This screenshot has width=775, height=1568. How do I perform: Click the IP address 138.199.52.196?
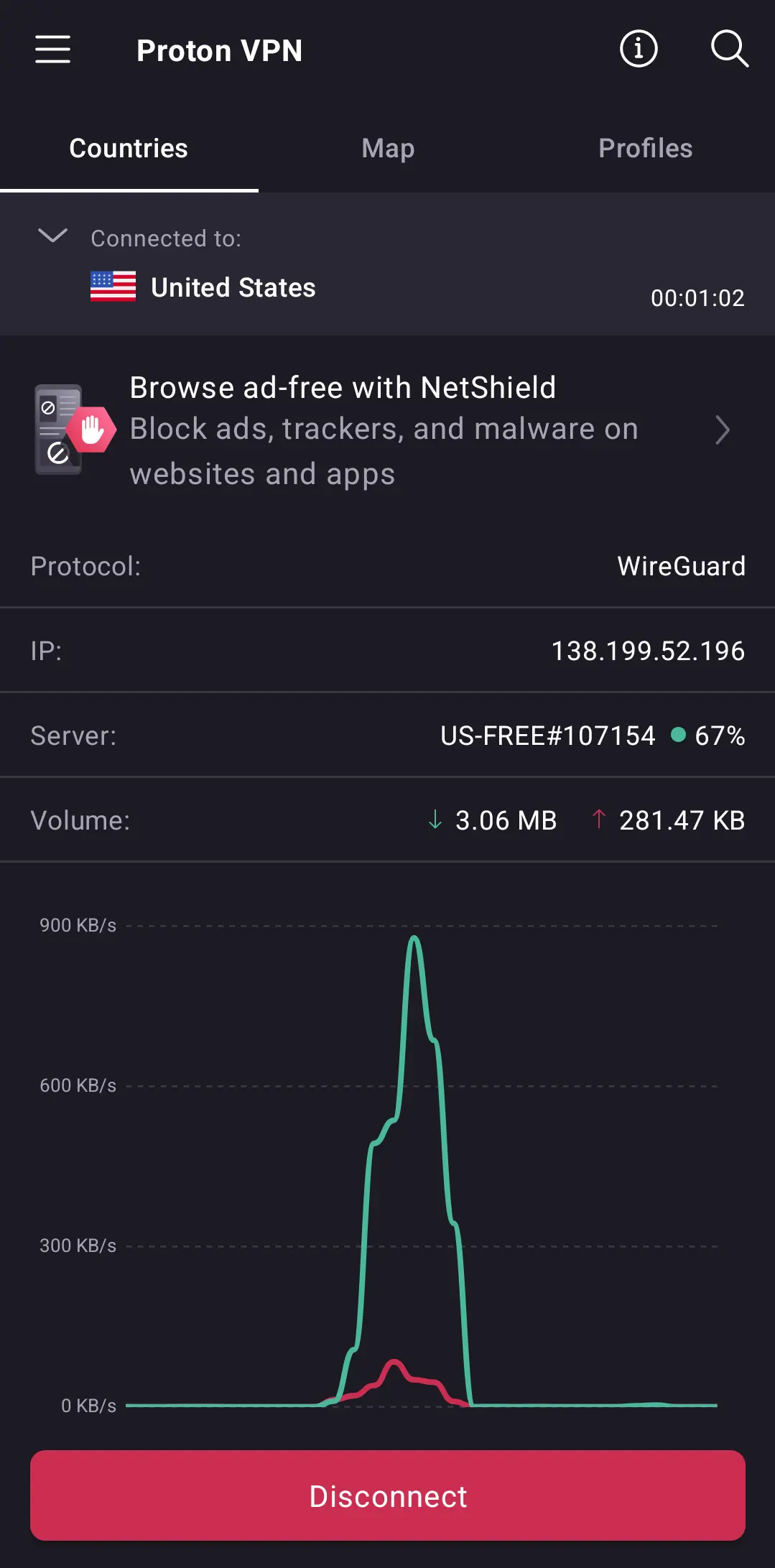coord(648,650)
